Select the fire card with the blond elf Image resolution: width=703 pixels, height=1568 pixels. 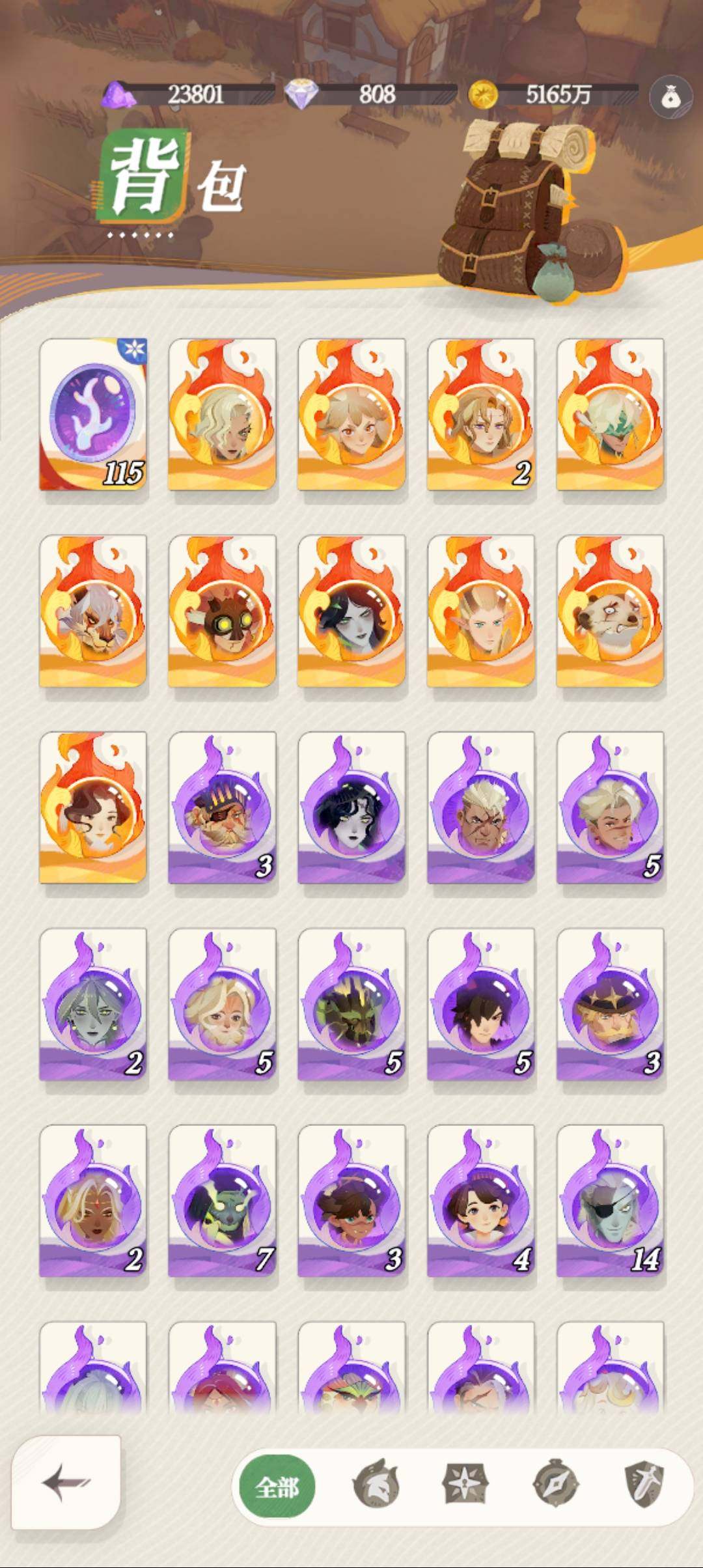click(x=481, y=611)
